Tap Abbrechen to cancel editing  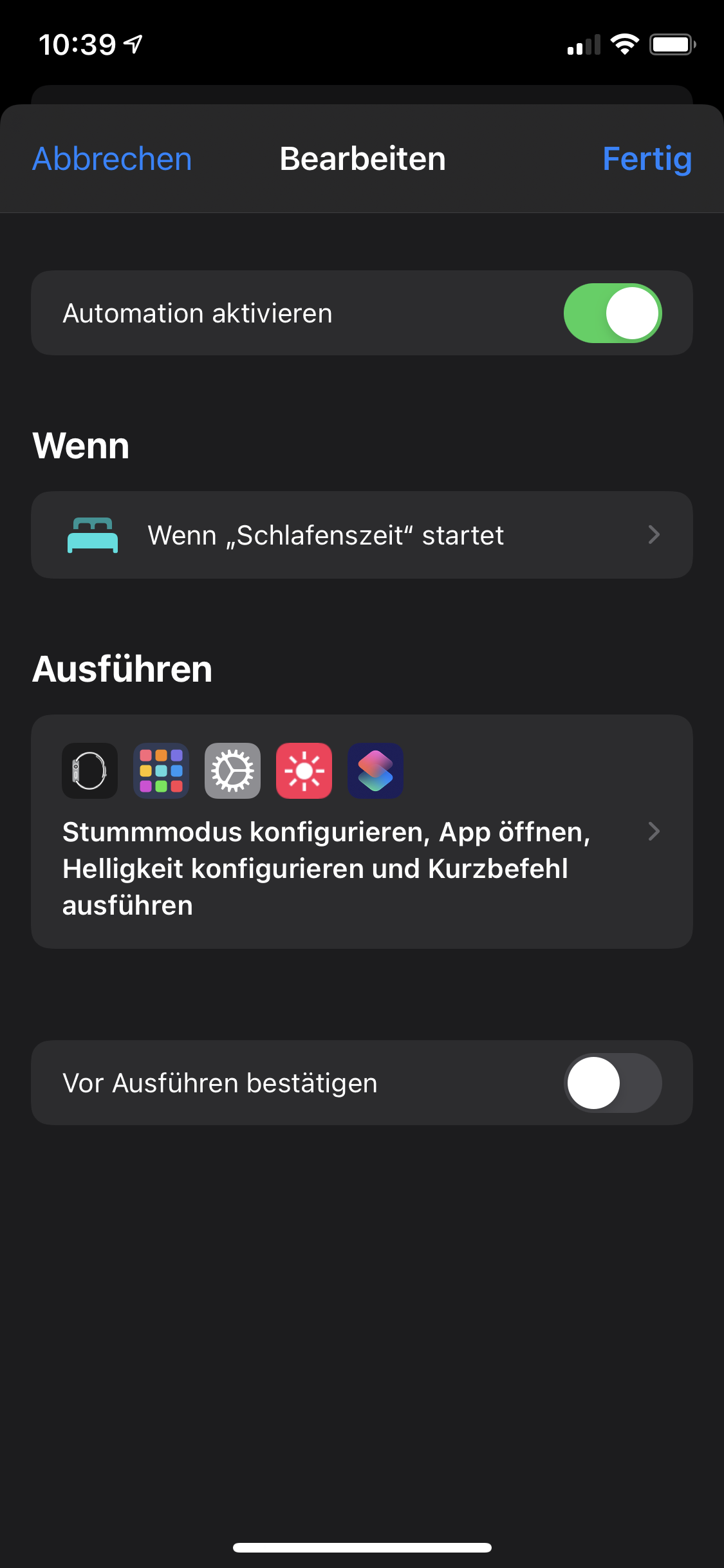pos(112,159)
